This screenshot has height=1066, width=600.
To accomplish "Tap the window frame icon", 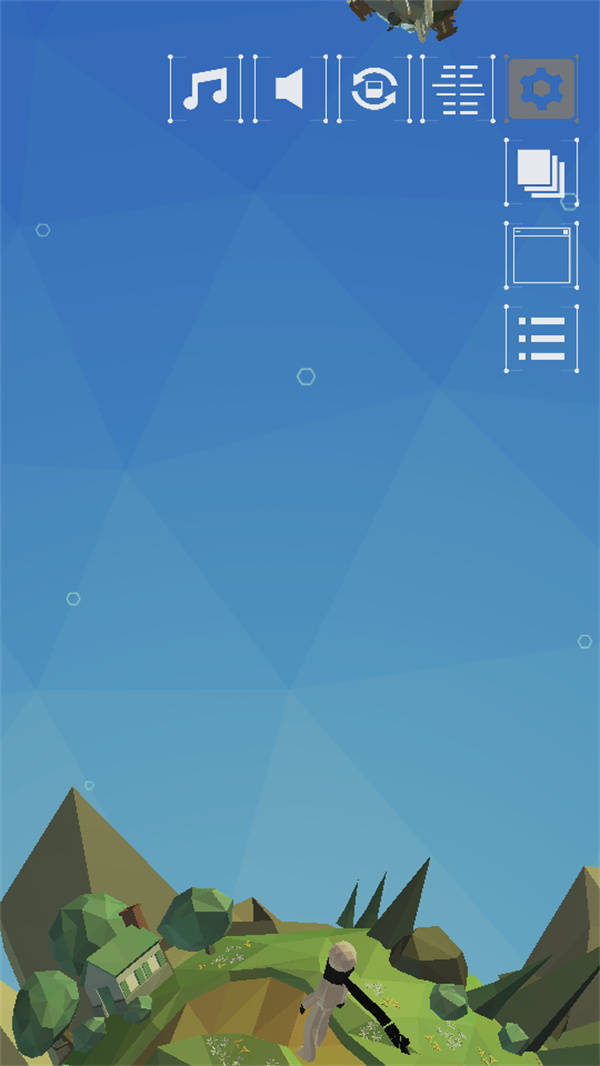I will point(541,256).
